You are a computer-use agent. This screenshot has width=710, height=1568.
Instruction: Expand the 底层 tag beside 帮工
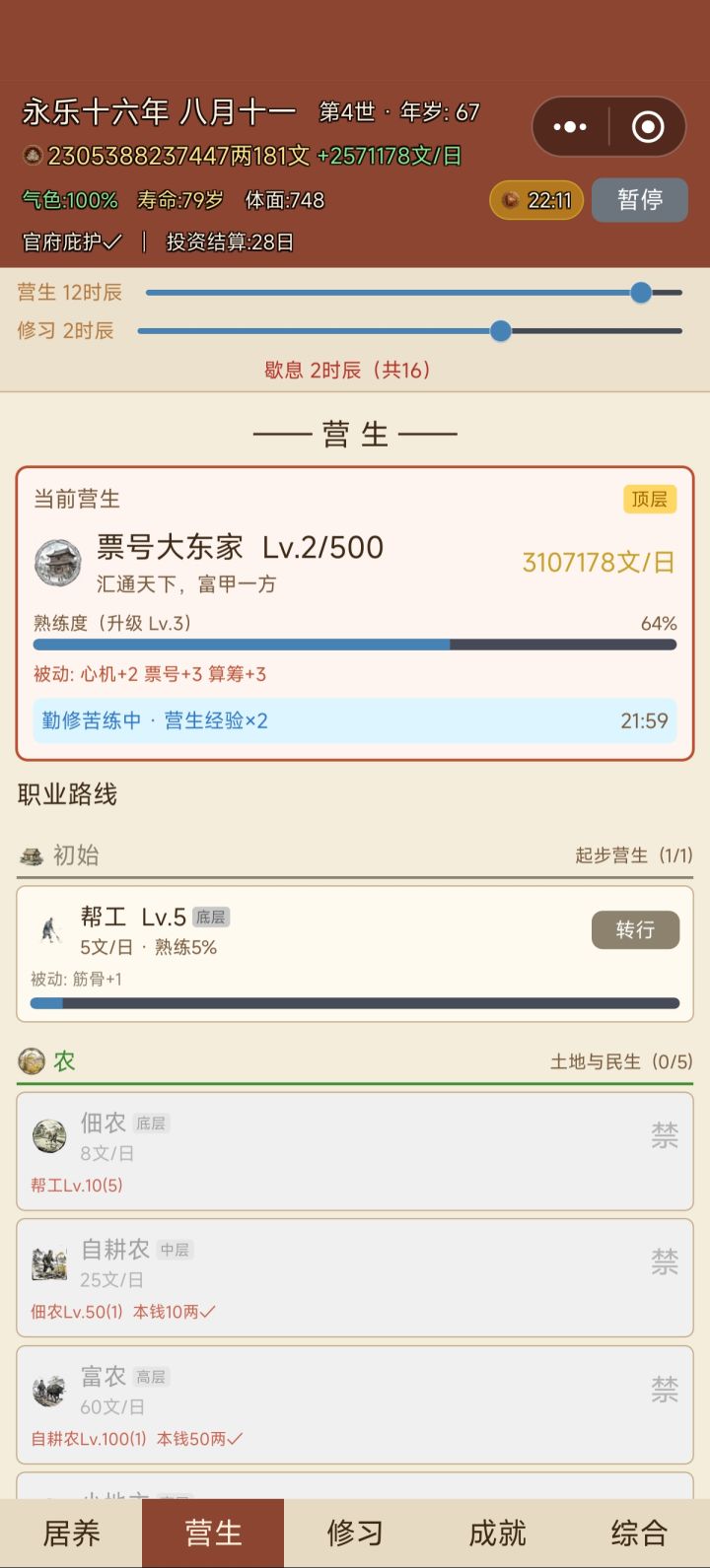[213, 915]
